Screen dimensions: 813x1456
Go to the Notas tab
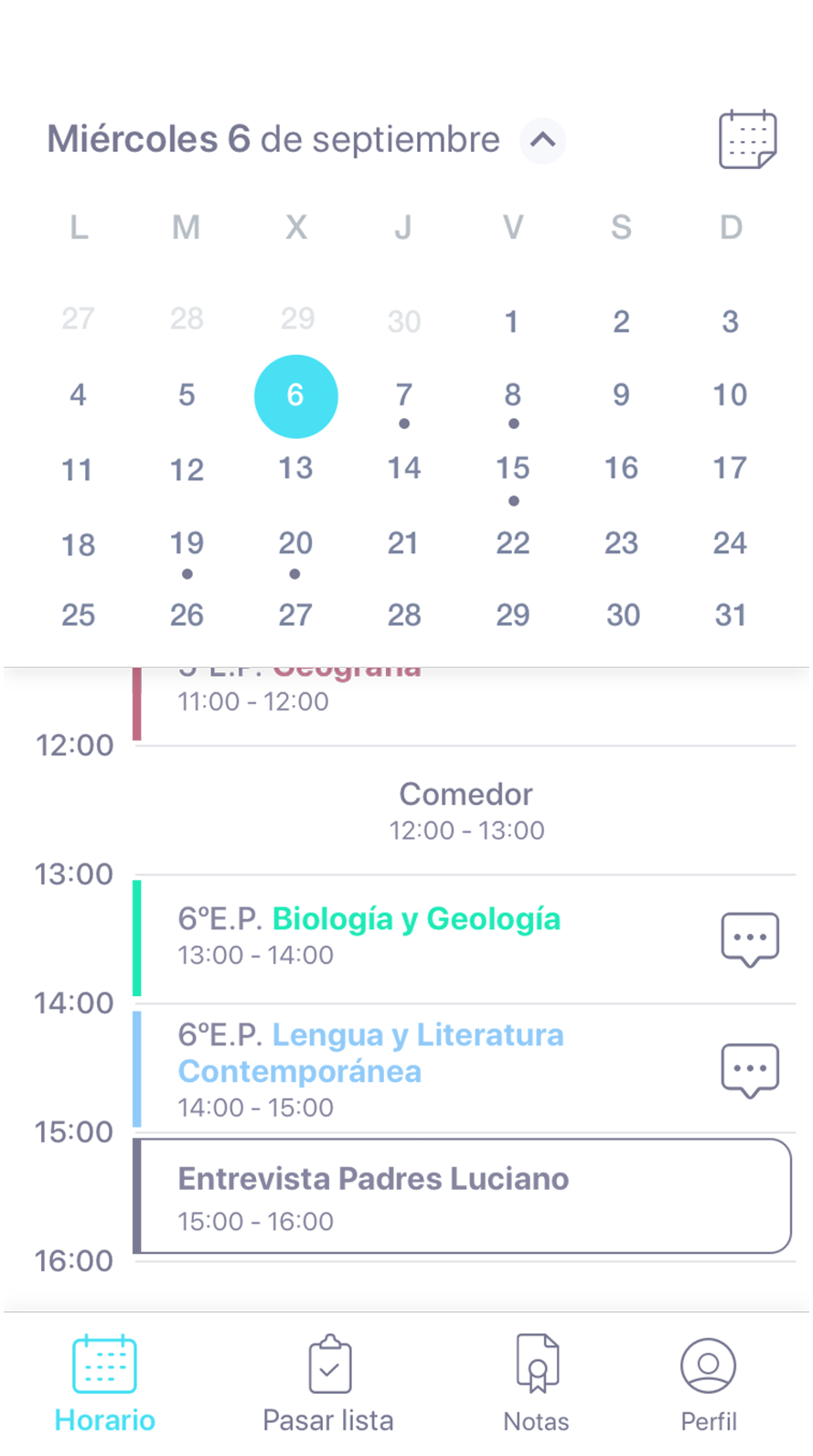coord(536,1382)
